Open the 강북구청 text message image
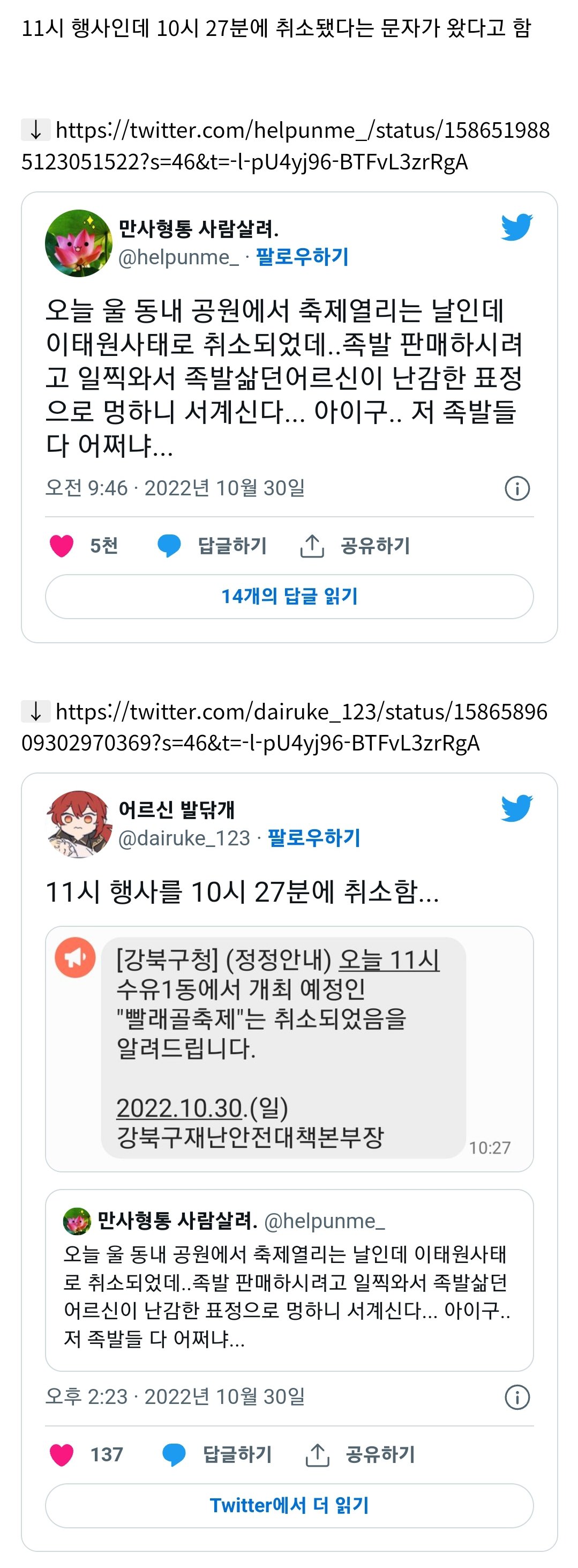 [x=289, y=1048]
